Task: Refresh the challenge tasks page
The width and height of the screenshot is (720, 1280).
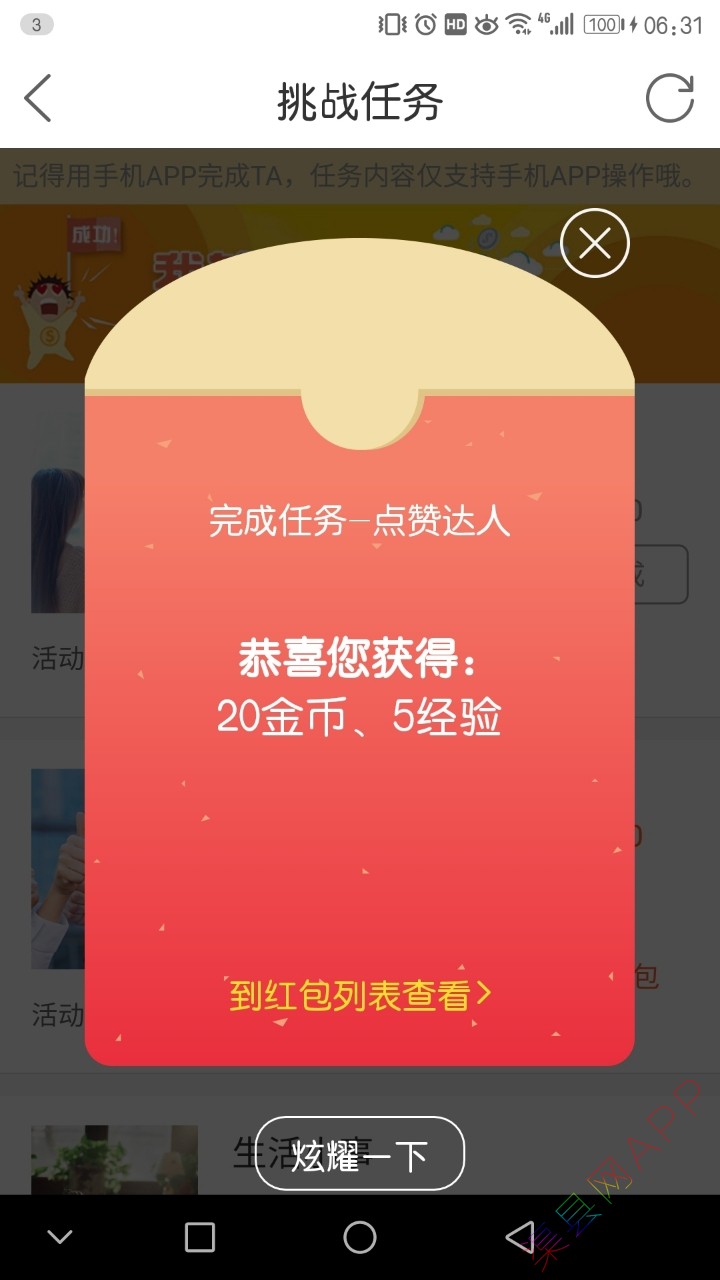Action: pyautogui.click(x=669, y=99)
